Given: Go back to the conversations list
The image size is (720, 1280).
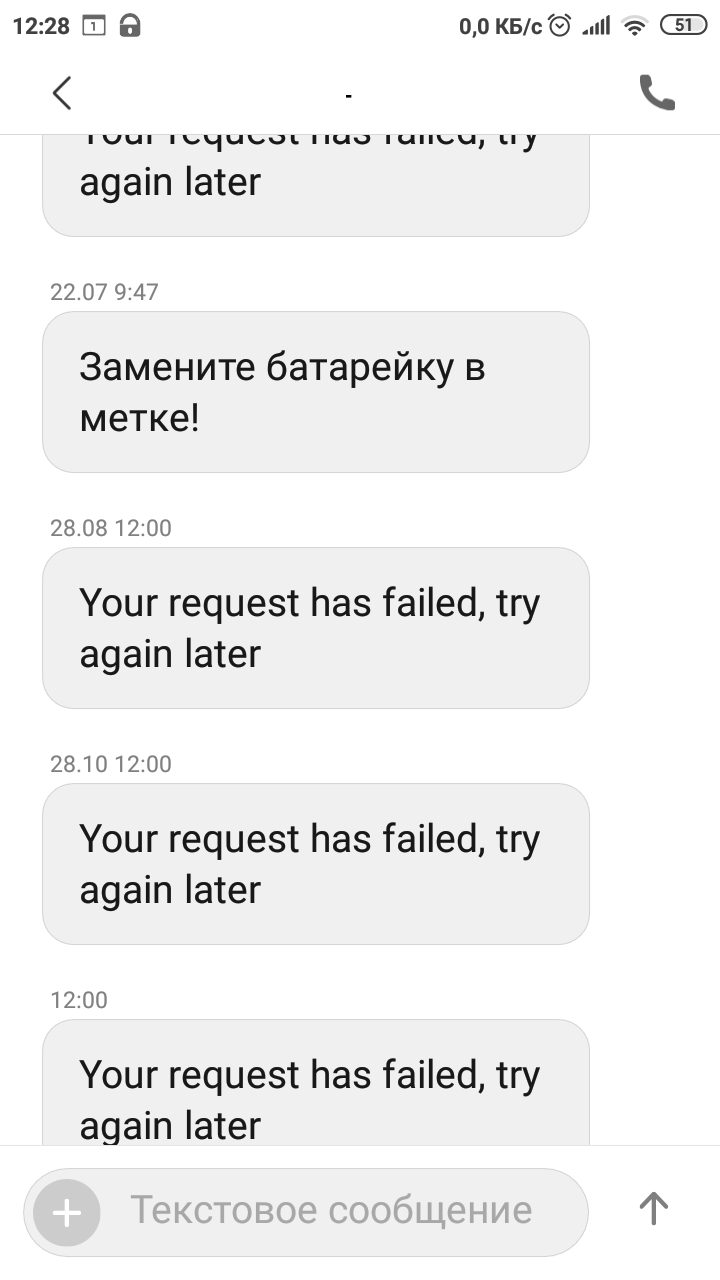Looking at the screenshot, I should [62, 93].
